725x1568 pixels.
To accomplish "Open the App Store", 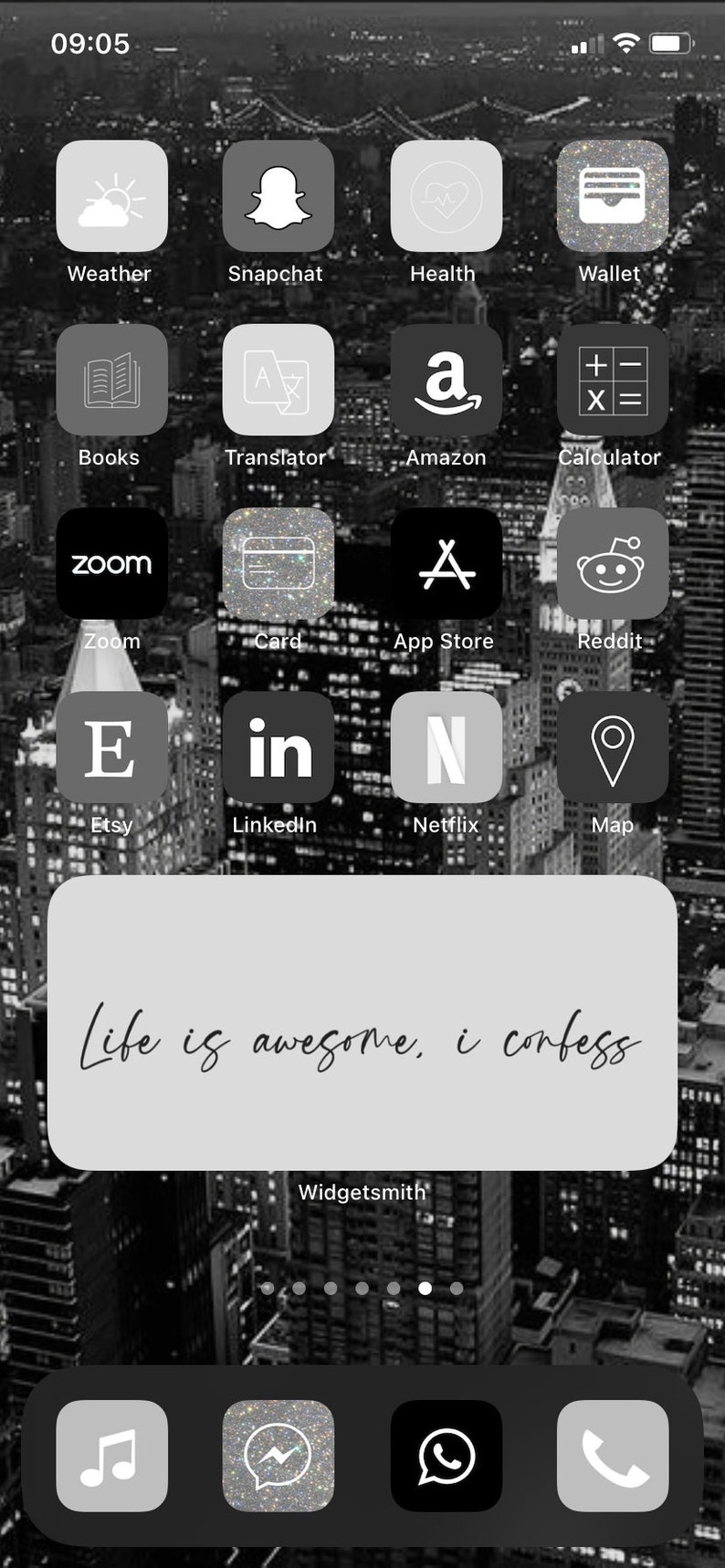I will pos(447,563).
